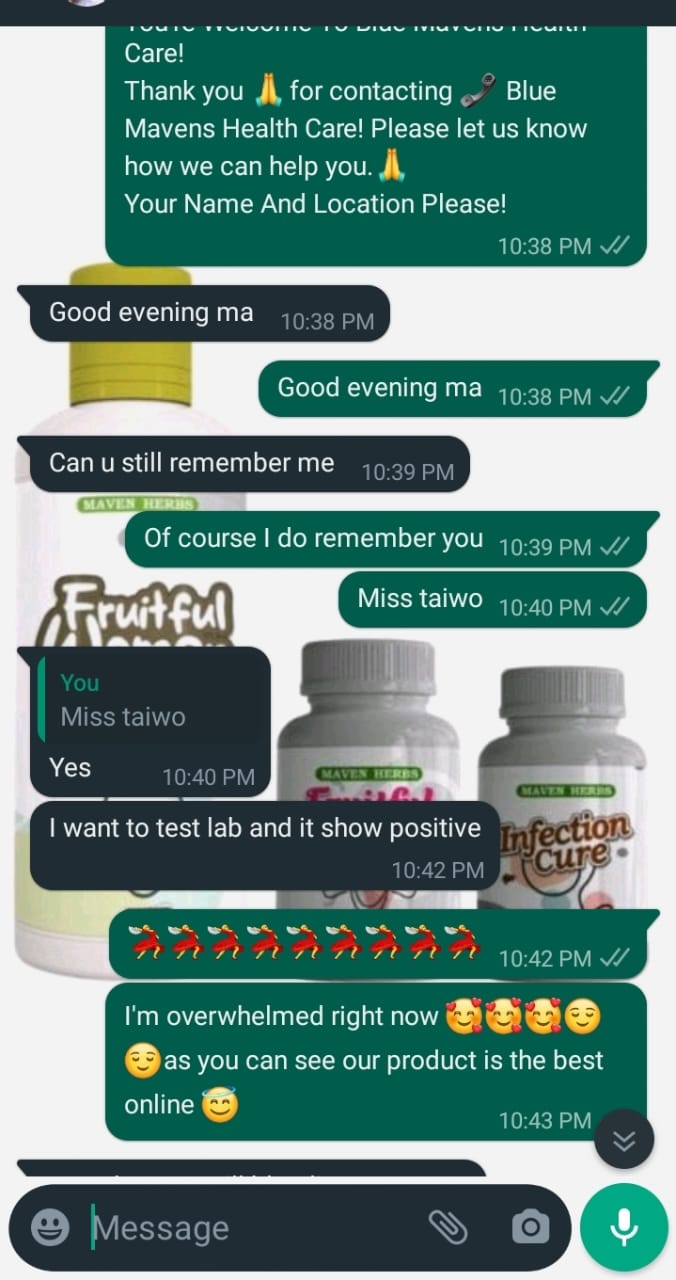Tap the Message text field
This screenshot has height=1280, width=676.
pyautogui.click(x=250, y=1227)
